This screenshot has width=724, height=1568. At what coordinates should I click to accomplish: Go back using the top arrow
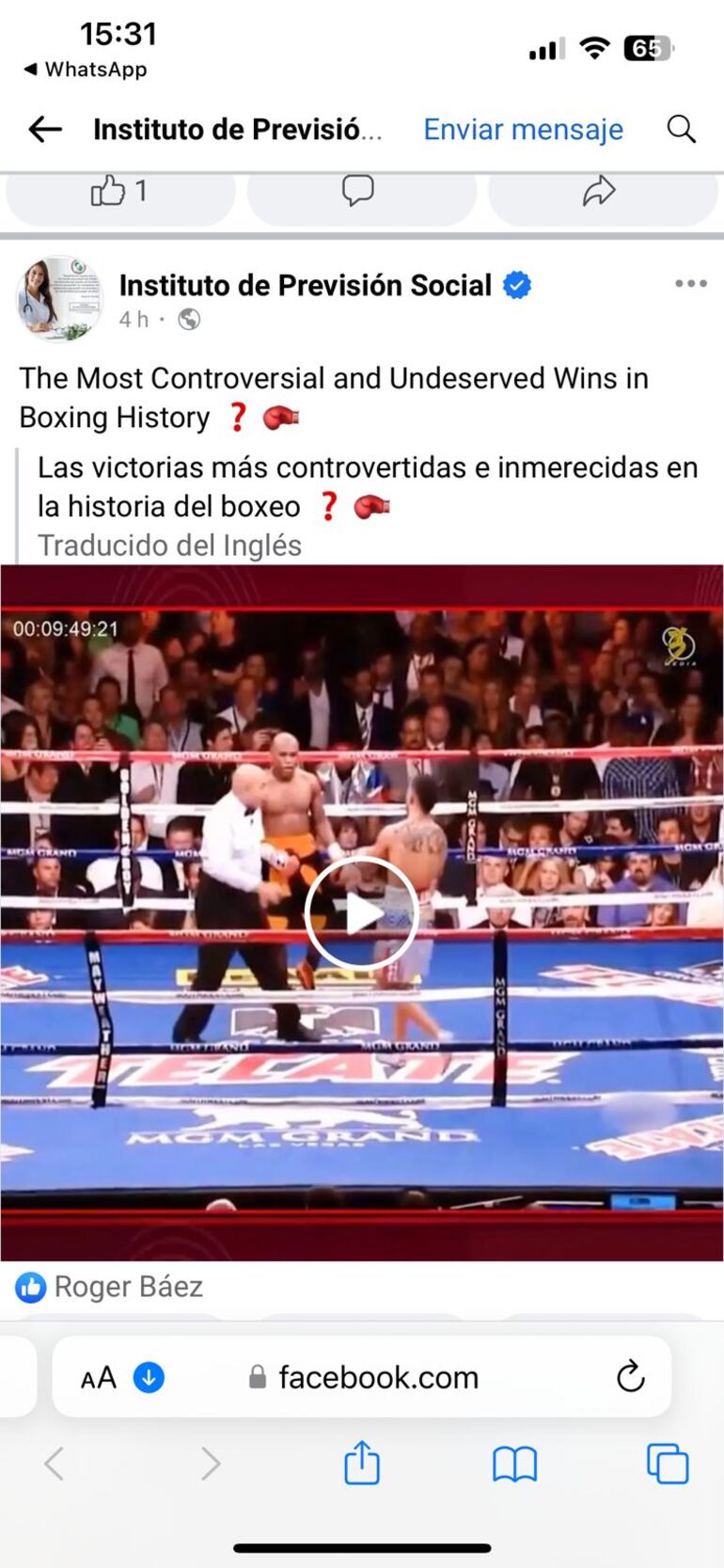tap(45, 129)
